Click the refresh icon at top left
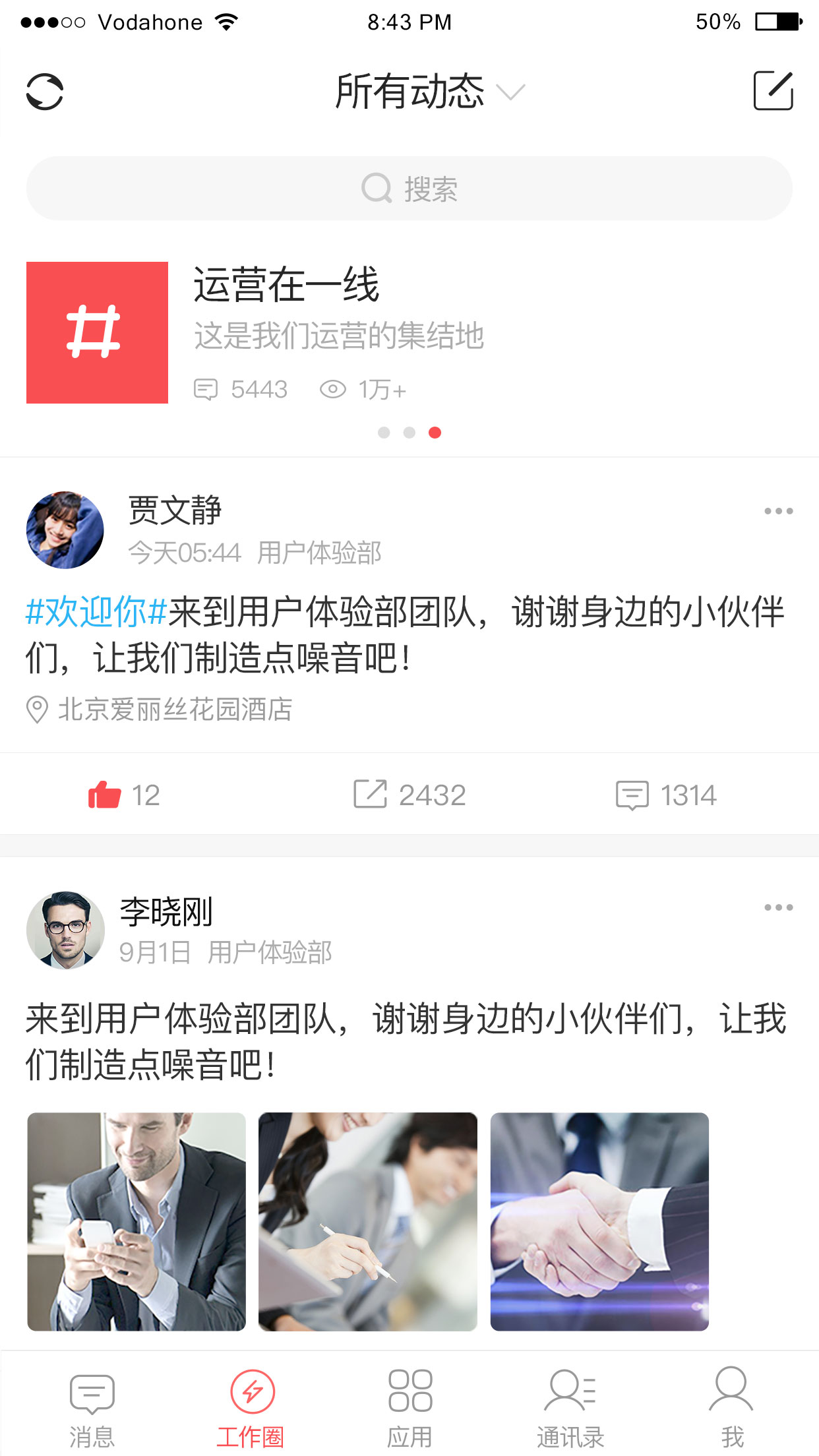This screenshot has width=819, height=1456. tap(44, 92)
